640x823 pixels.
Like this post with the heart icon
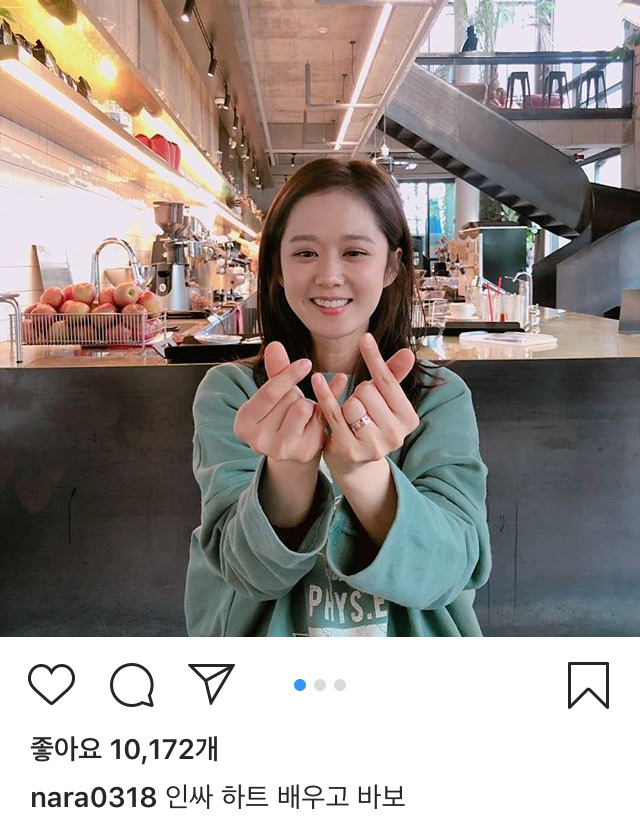pos(51,685)
